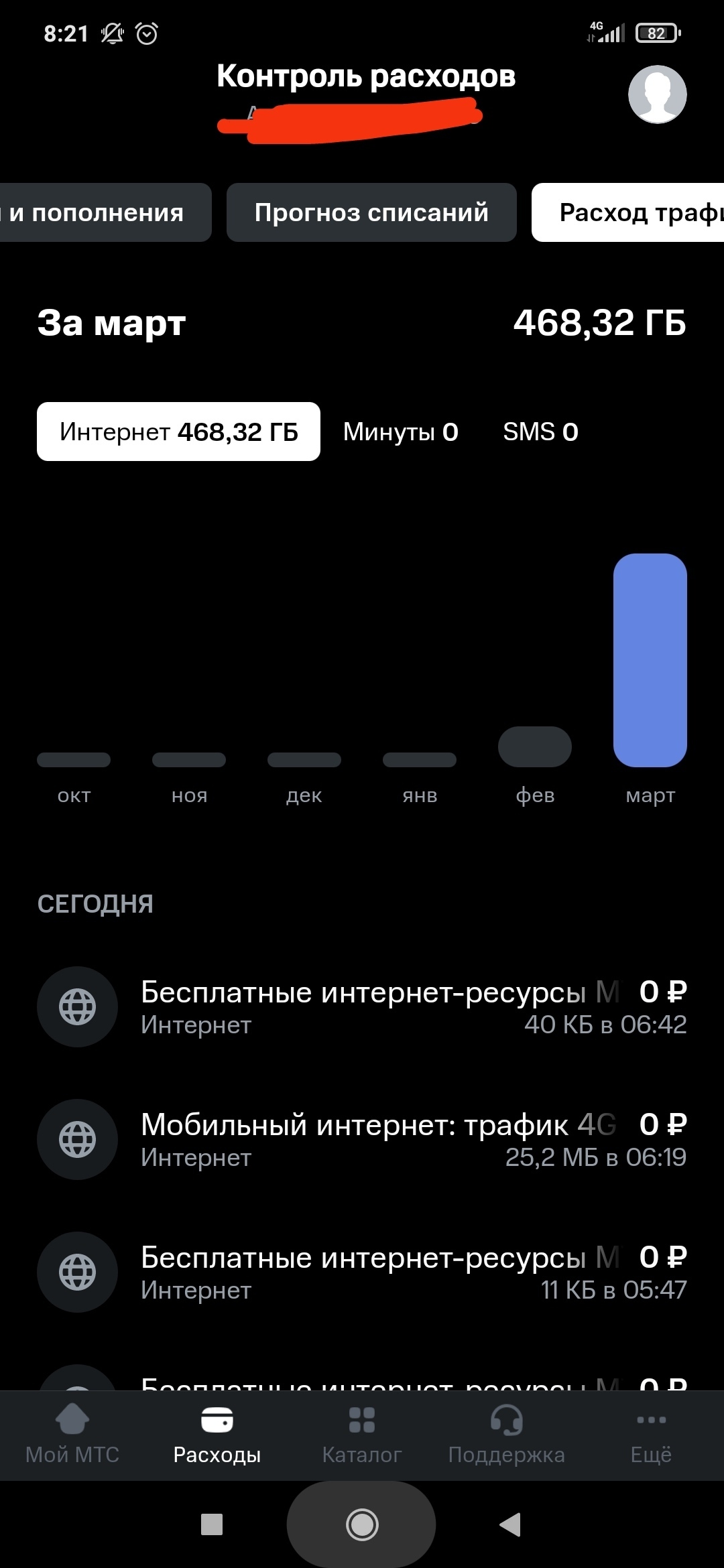724x1568 pixels.
Task: Switch to the Прогноз списаний tab
Action: click(x=371, y=212)
